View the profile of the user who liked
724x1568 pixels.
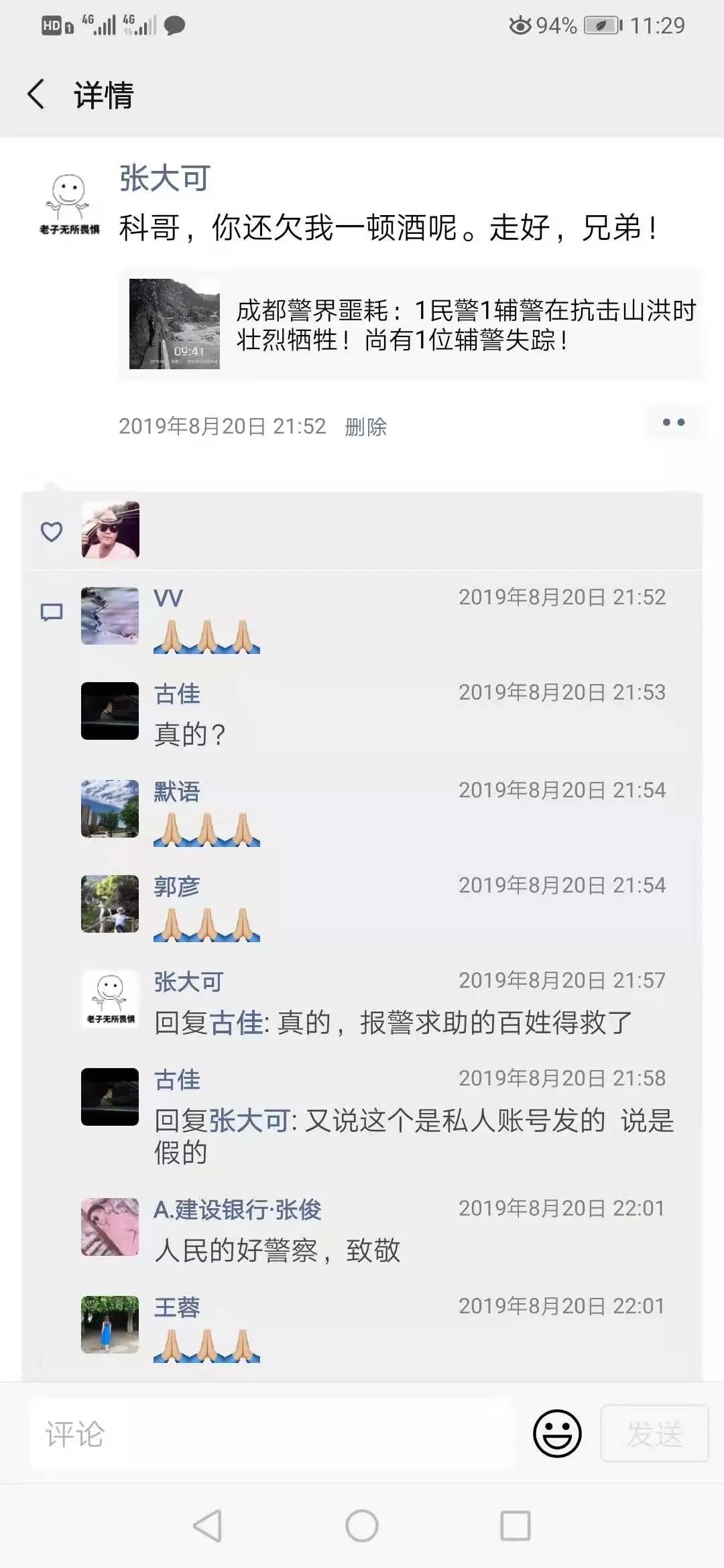point(110,530)
